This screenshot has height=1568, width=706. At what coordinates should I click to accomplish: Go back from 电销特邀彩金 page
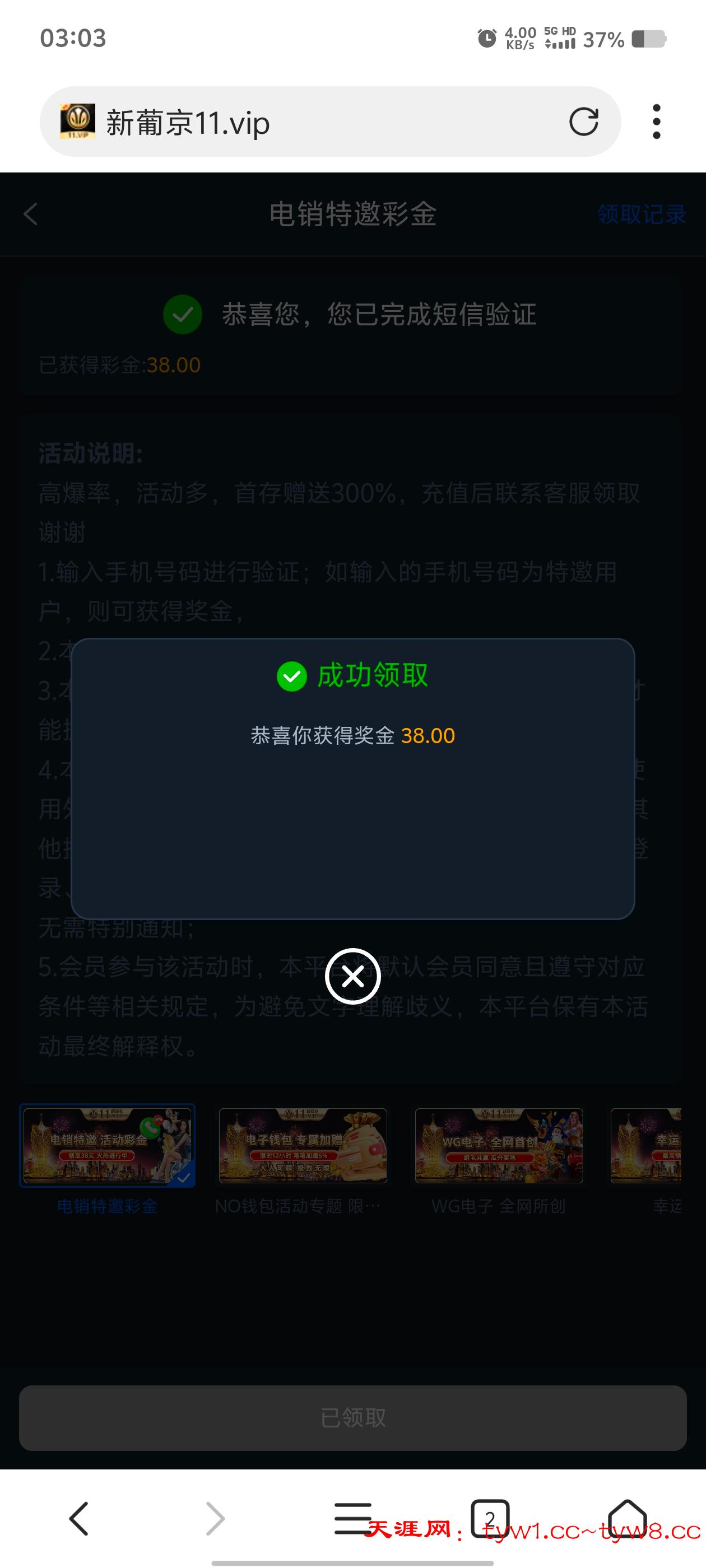pos(30,214)
